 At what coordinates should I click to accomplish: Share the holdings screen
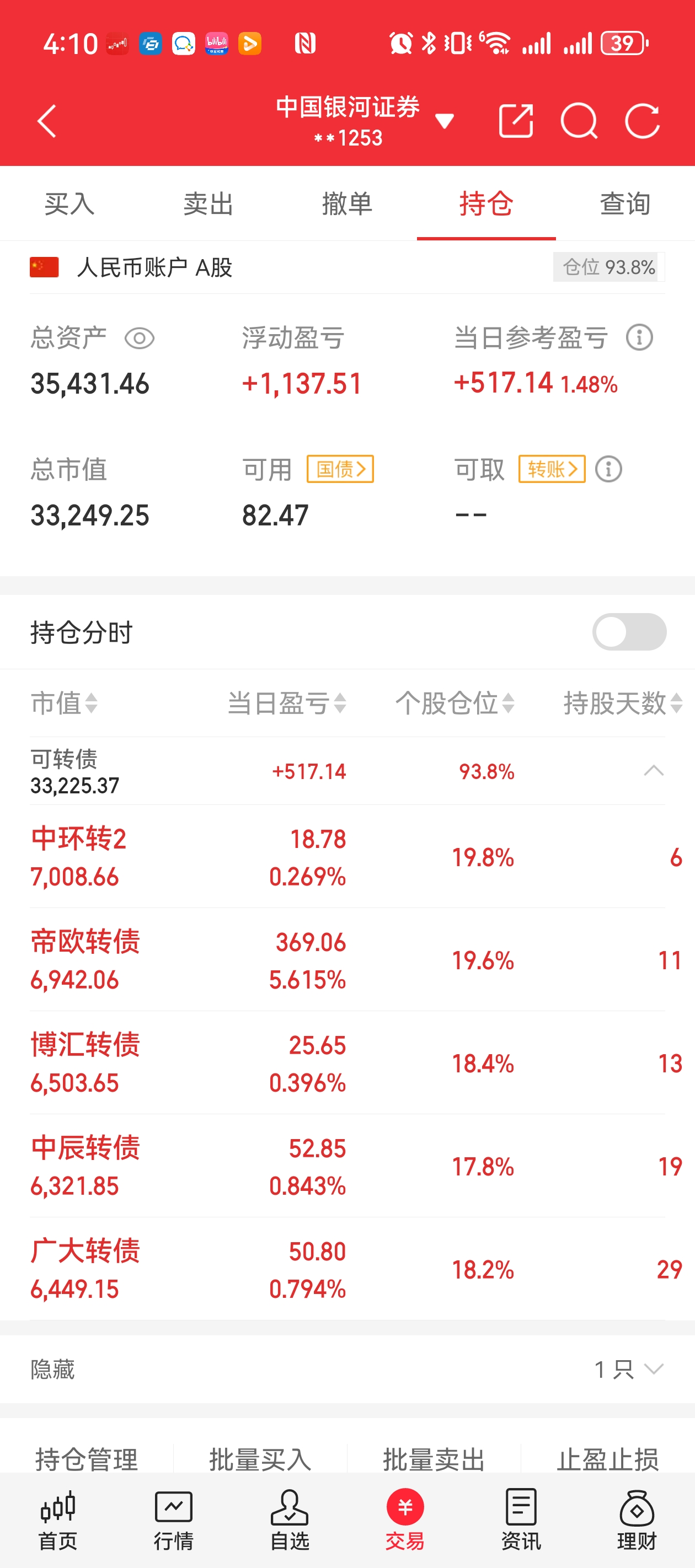pyautogui.click(x=516, y=121)
